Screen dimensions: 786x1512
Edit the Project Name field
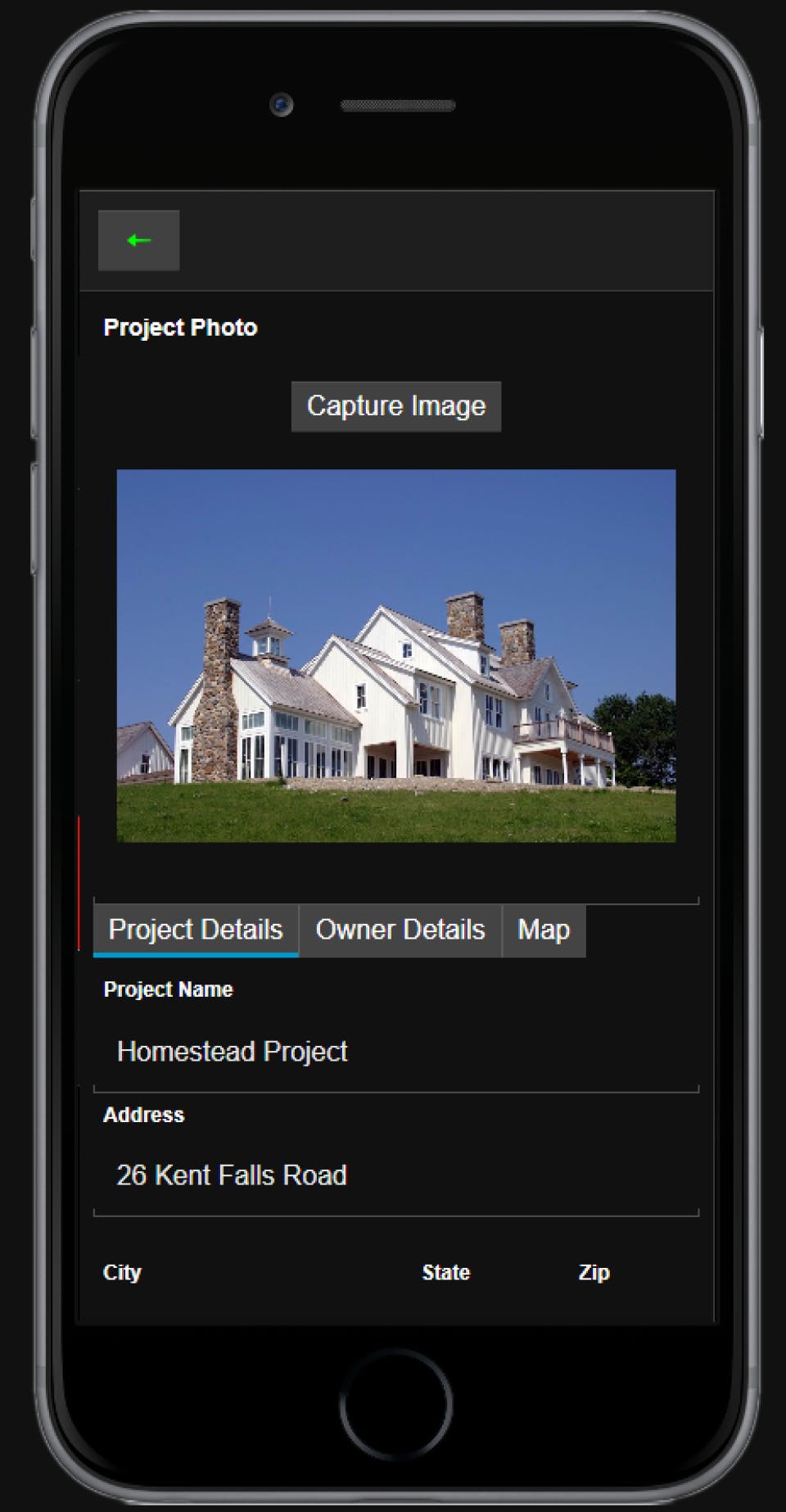pyautogui.click(x=395, y=1052)
